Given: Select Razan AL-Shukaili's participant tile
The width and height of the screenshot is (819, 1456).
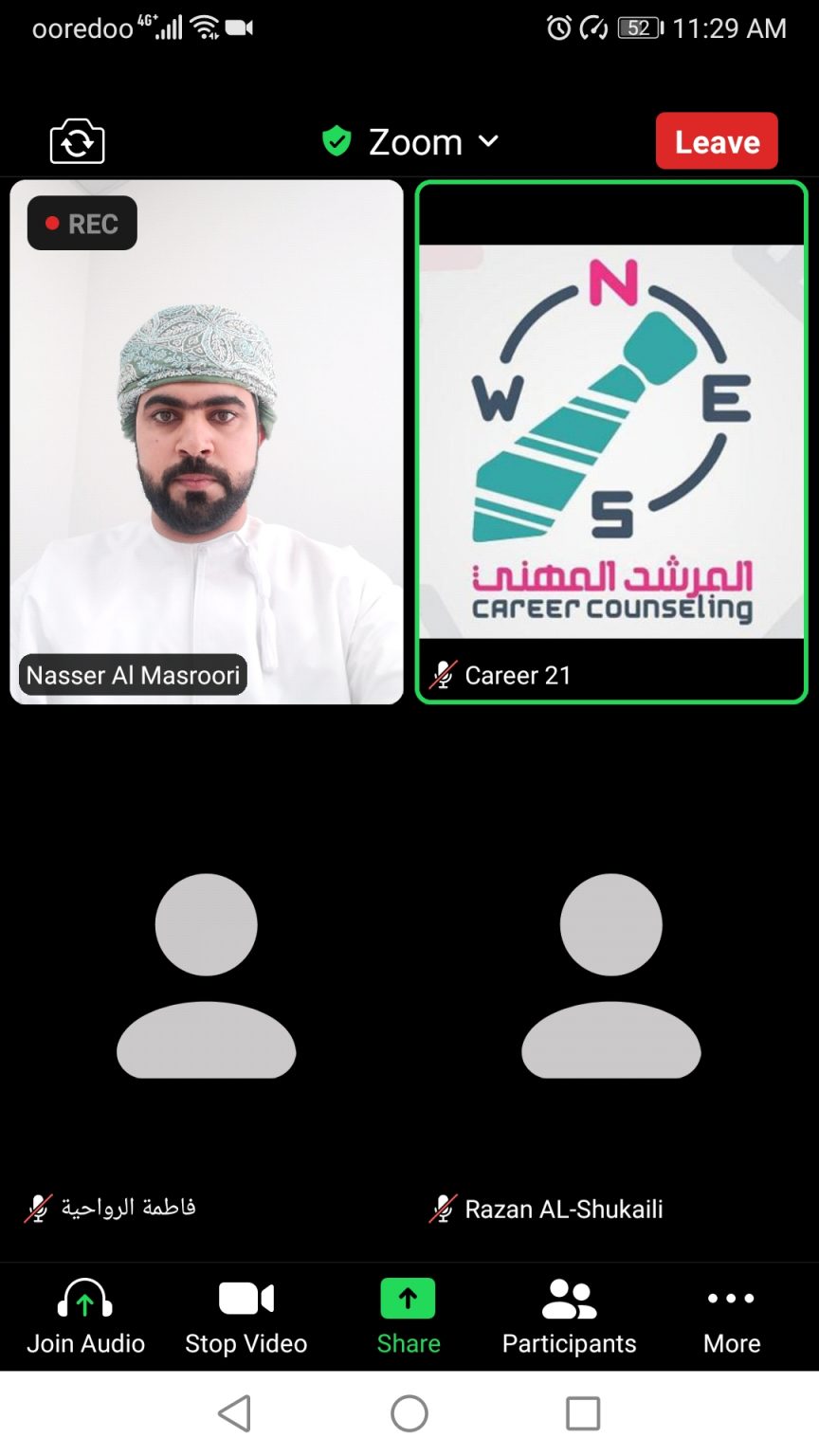Looking at the screenshot, I should [x=611, y=986].
